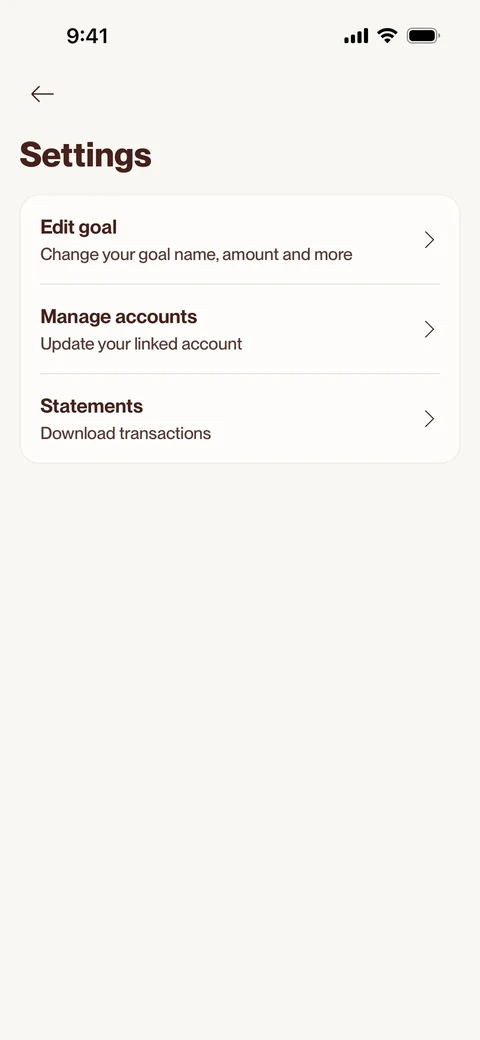Open Statements to download transactions
This screenshot has height=1040, width=480.
pos(240,419)
